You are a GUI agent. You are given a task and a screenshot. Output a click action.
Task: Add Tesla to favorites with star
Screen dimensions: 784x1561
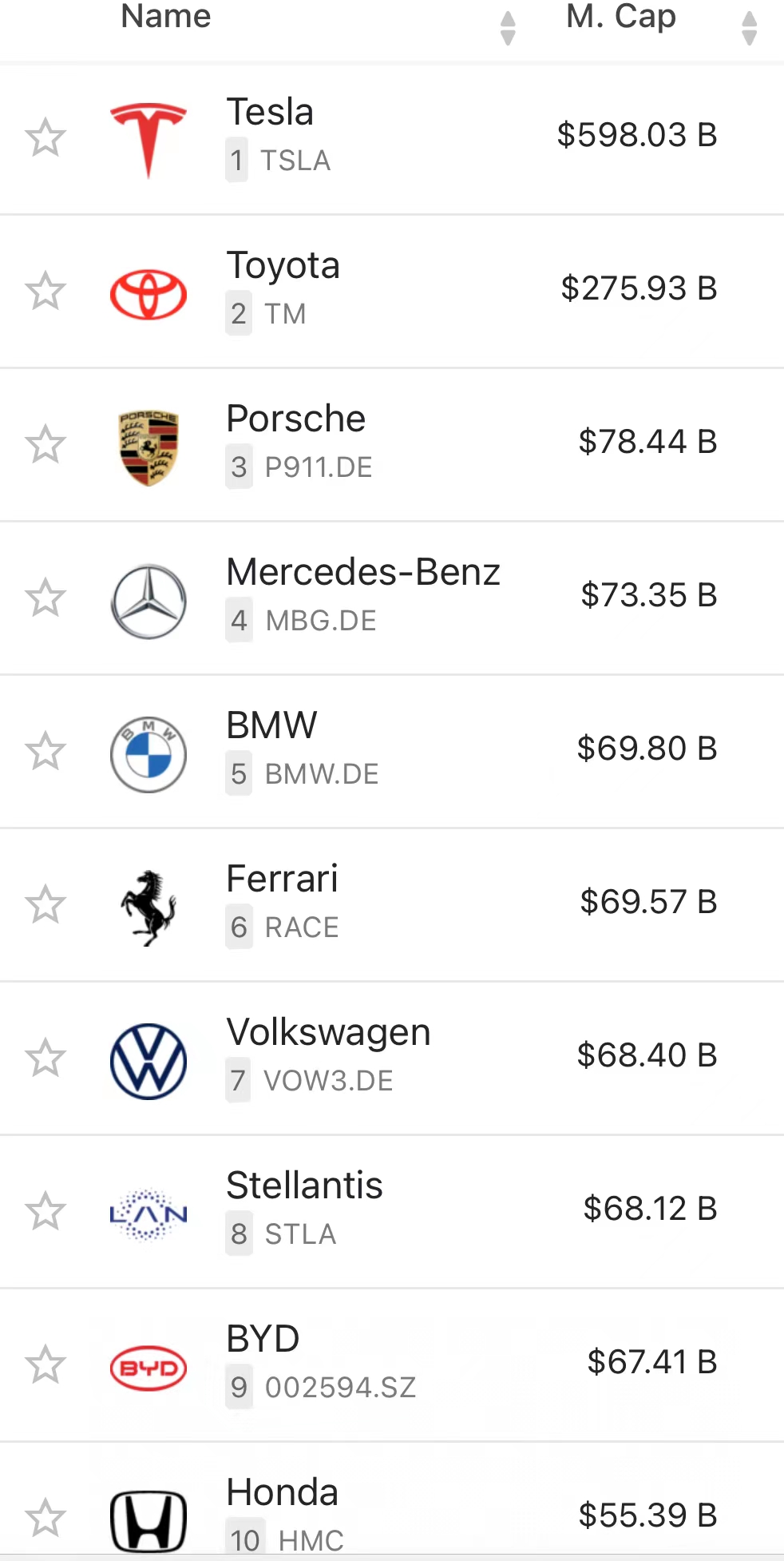click(x=46, y=137)
